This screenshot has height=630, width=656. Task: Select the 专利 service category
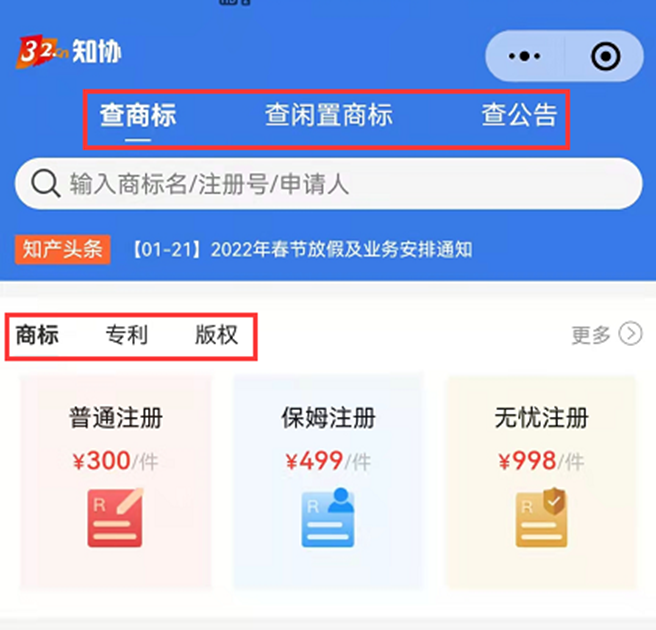[x=127, y=335]
